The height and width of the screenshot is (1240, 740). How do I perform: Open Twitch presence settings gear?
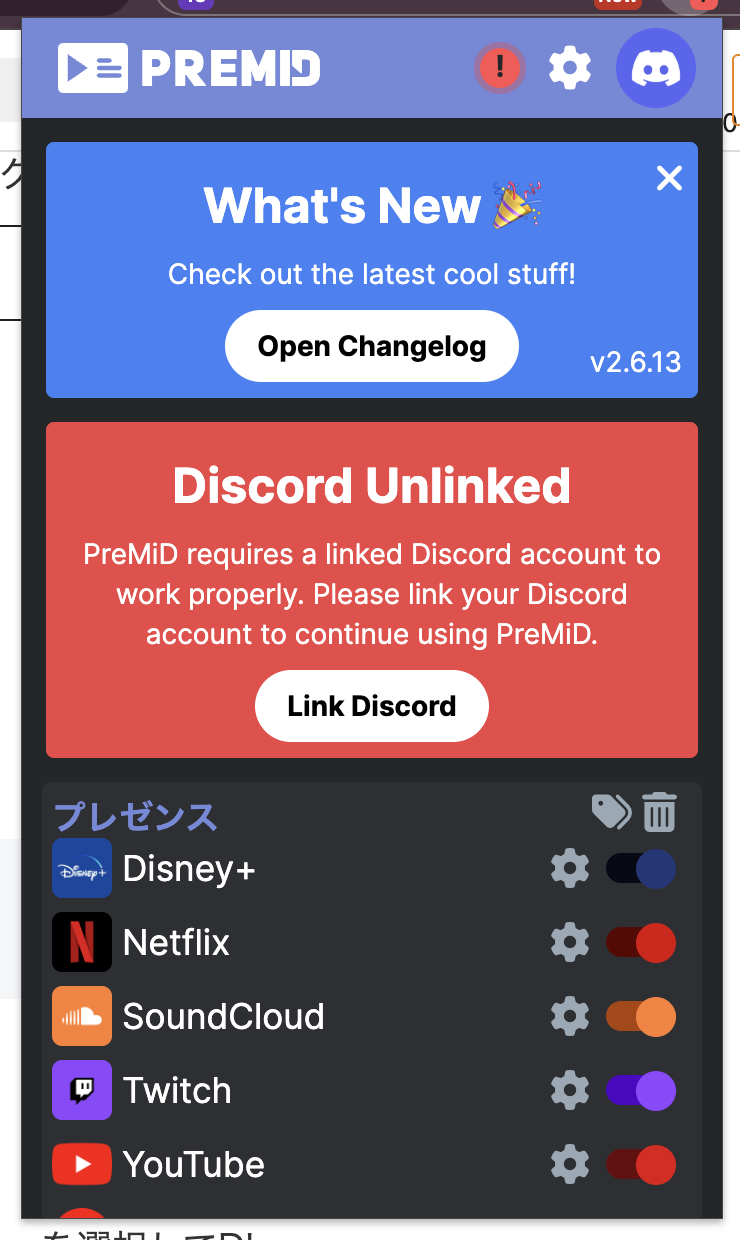570,1091
